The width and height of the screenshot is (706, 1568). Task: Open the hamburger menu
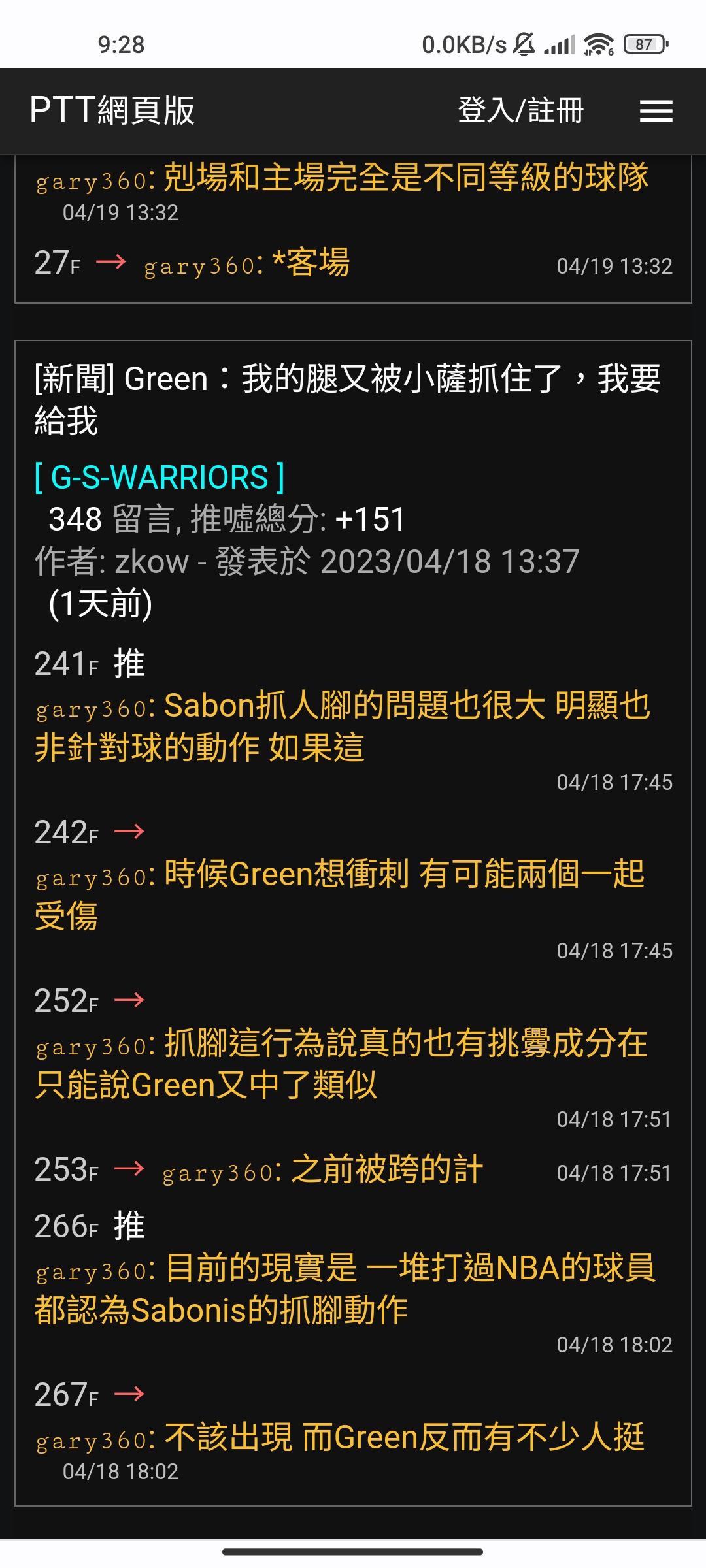point(656,111)
